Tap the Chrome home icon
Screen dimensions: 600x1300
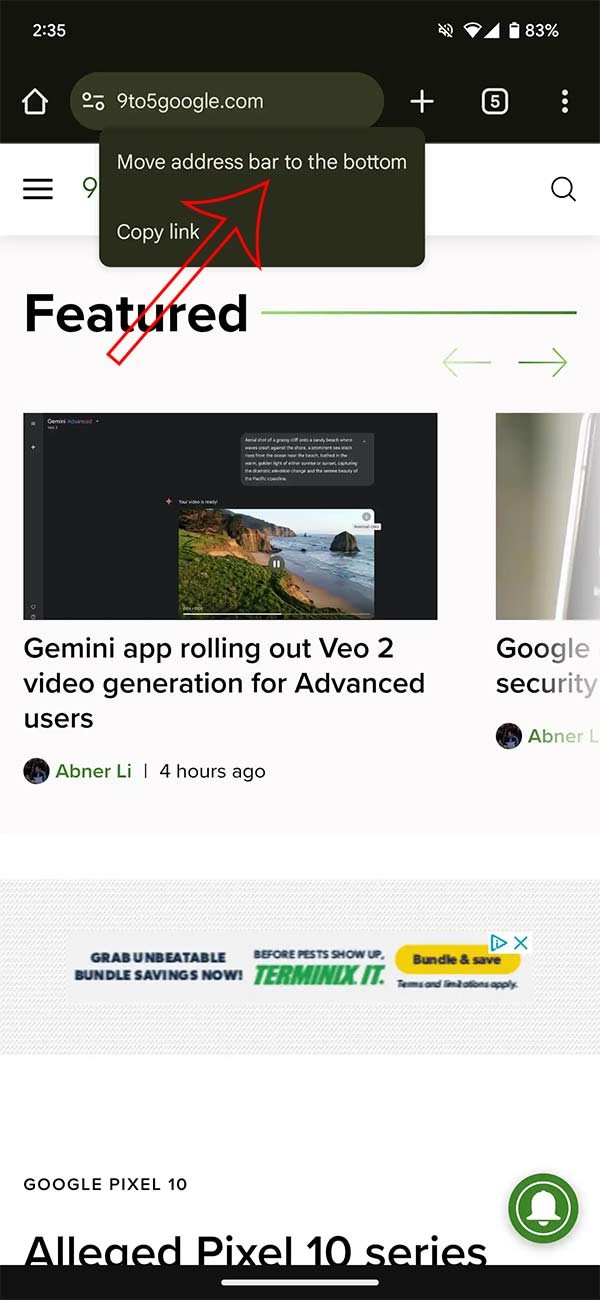click(35, 101)
